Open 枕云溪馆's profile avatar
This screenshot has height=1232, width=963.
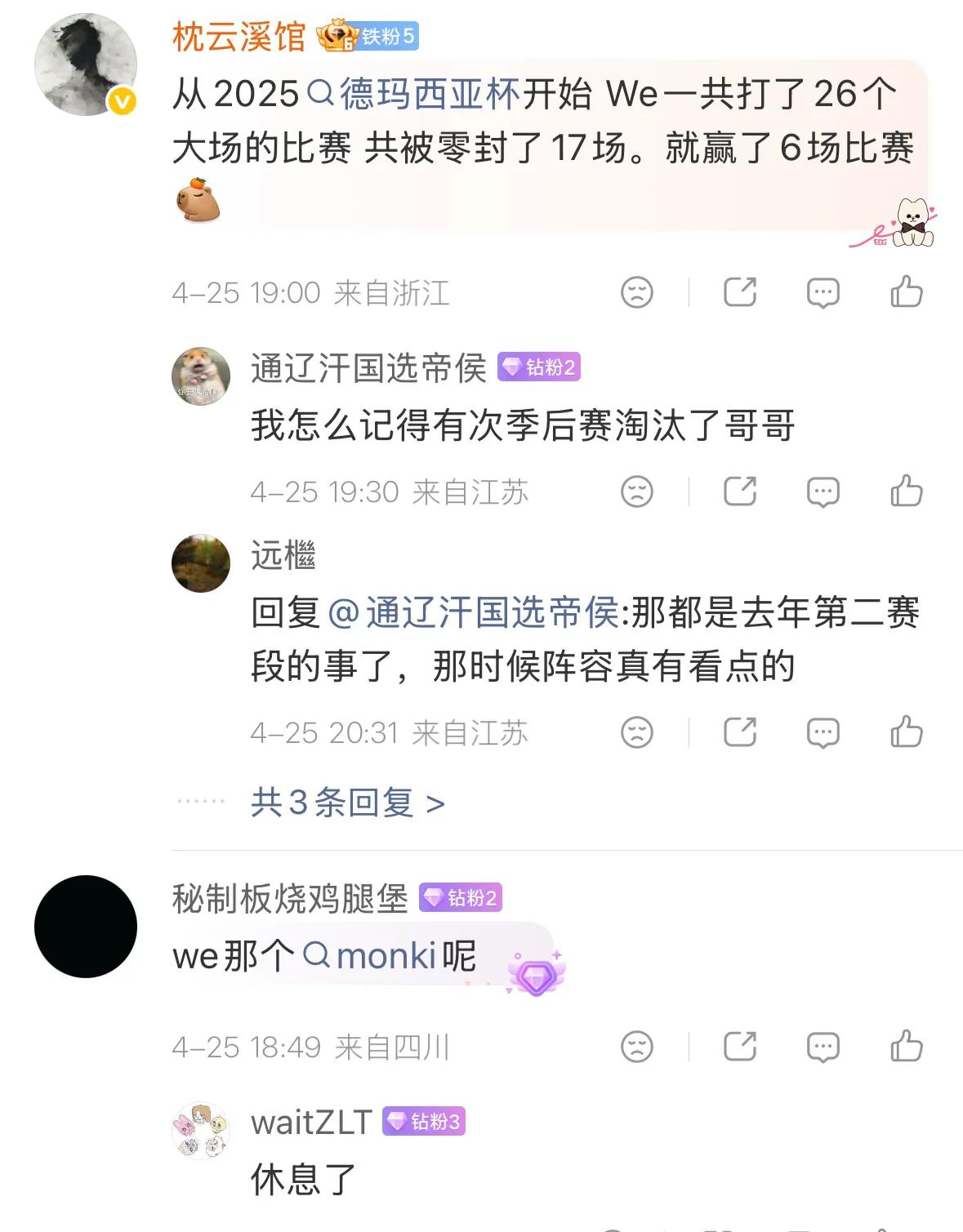tap(85, 64)
